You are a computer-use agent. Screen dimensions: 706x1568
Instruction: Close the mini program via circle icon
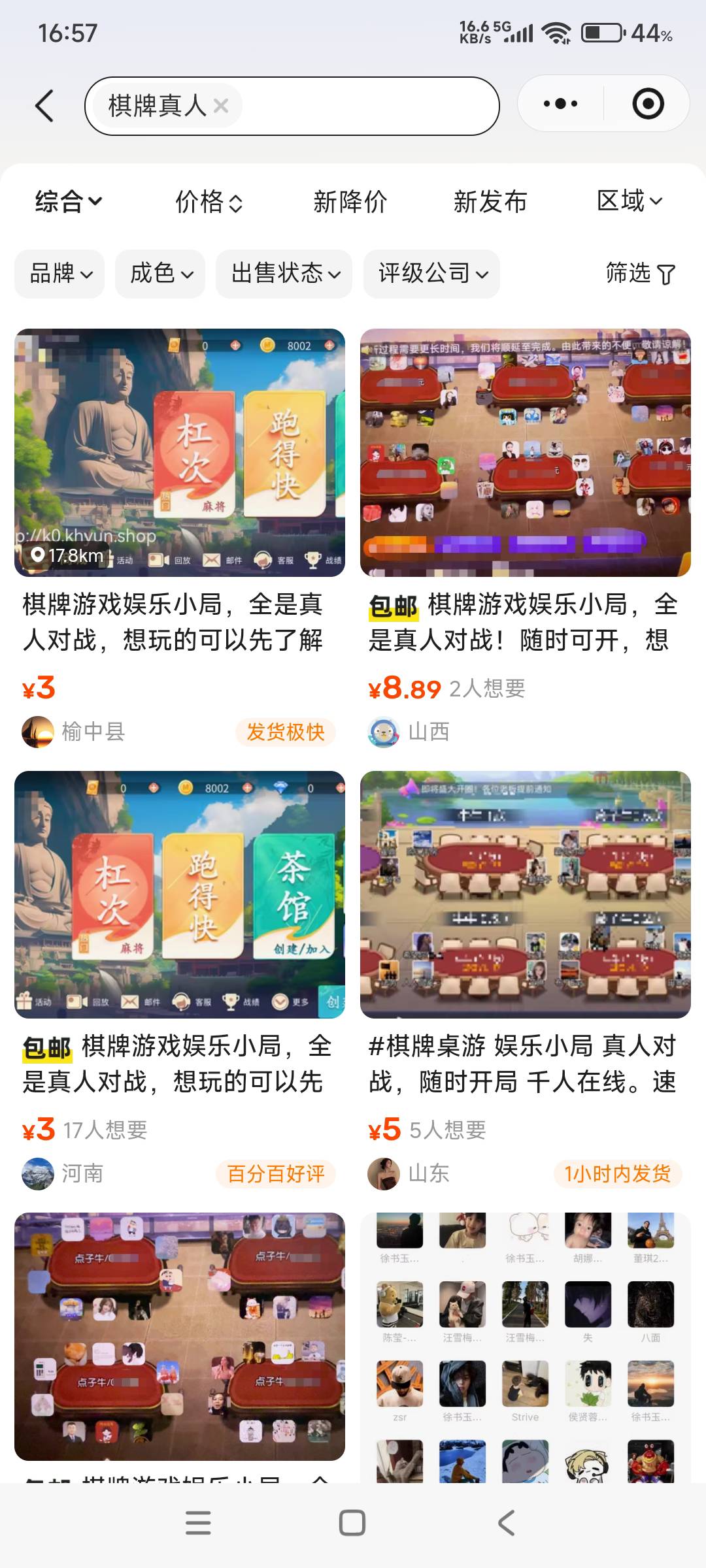pyautogui.click(x=648, y=104)
